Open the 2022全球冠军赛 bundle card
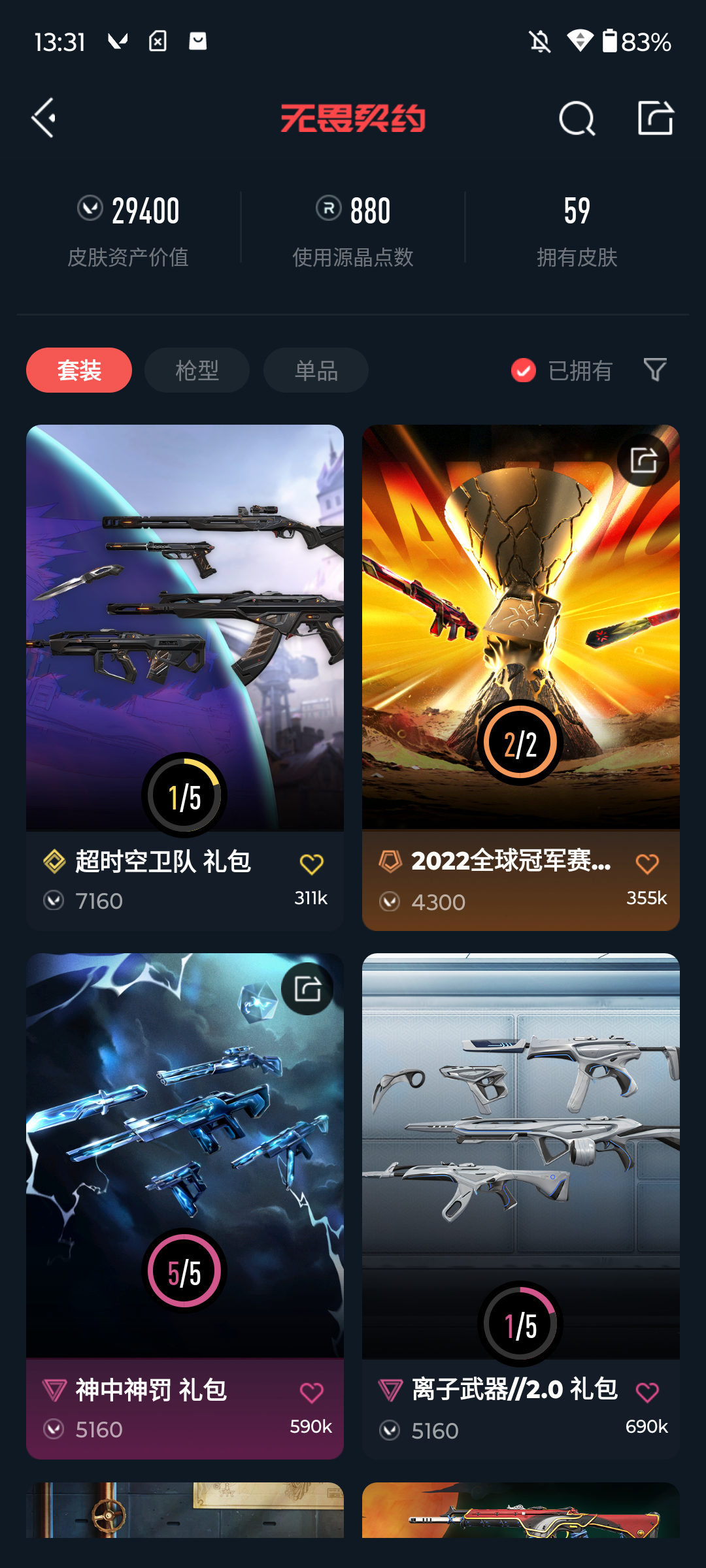 (521, 678)
